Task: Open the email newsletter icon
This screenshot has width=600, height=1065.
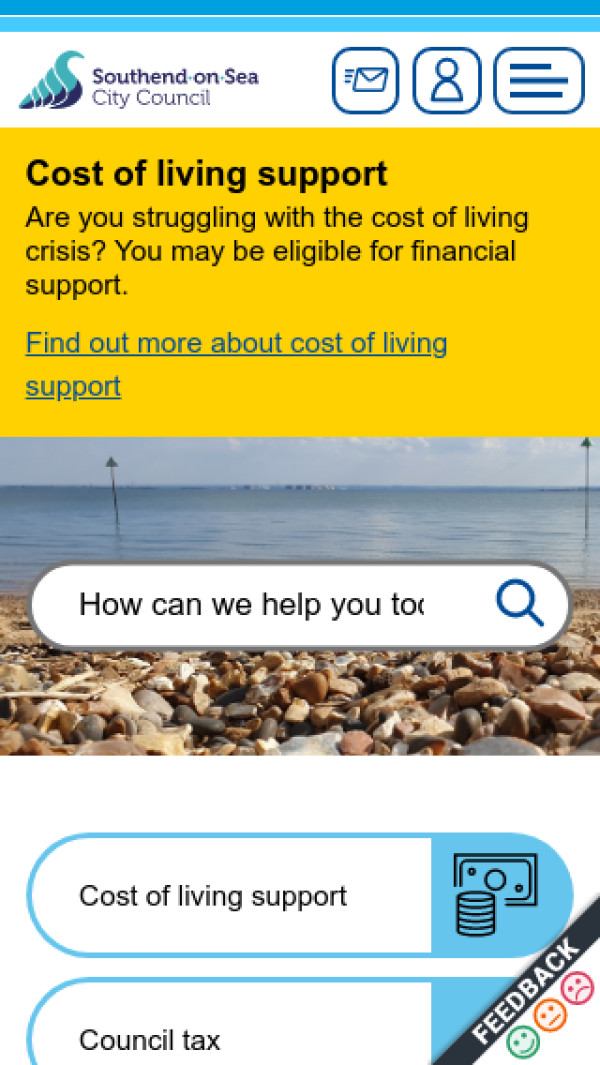Action: pyautogui.click(x=365, y=80)
